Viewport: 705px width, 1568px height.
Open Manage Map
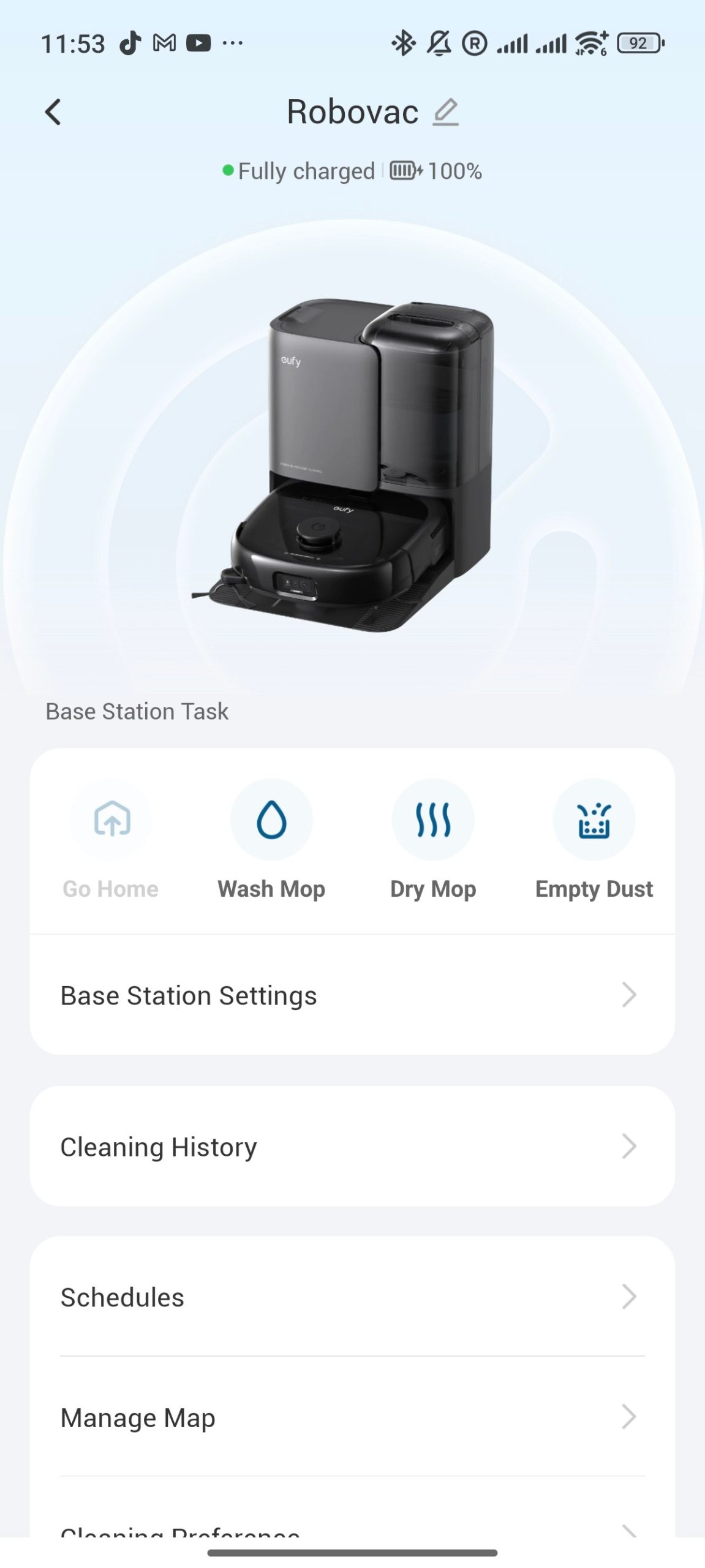coord(352,1417)
